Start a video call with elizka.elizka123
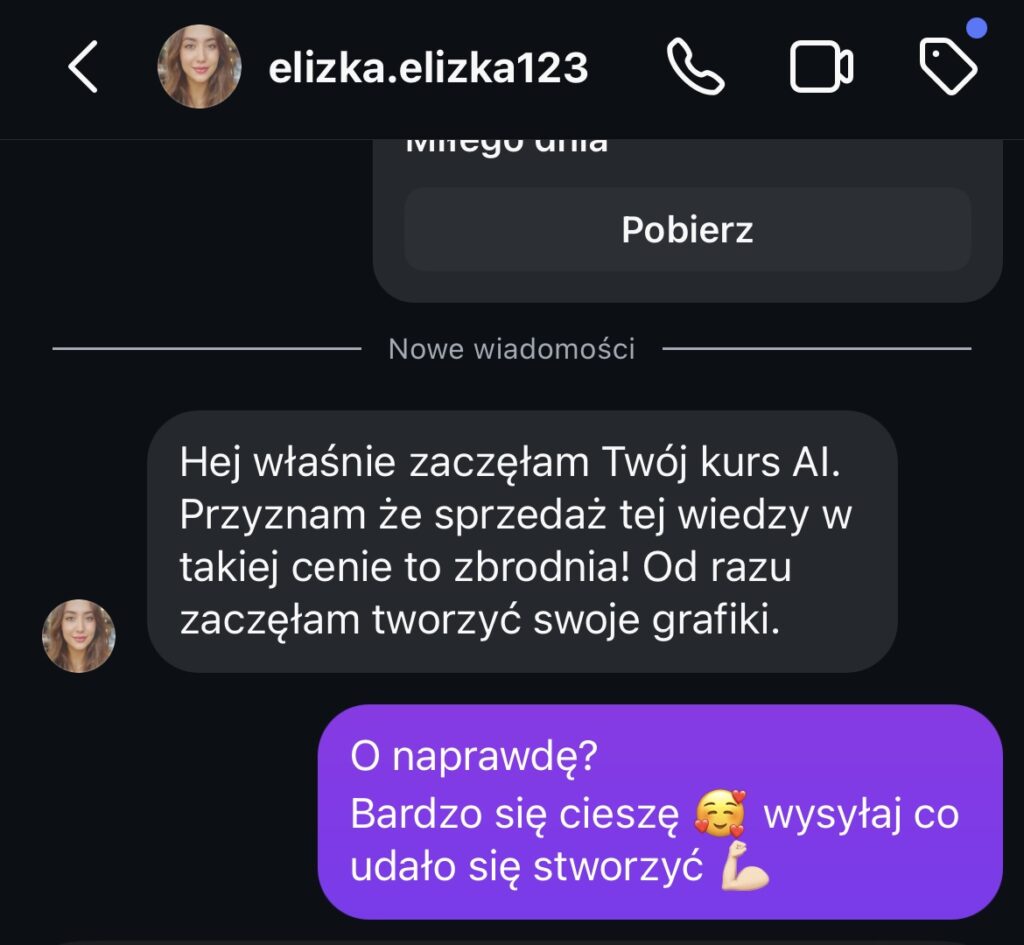 point(821,68)
